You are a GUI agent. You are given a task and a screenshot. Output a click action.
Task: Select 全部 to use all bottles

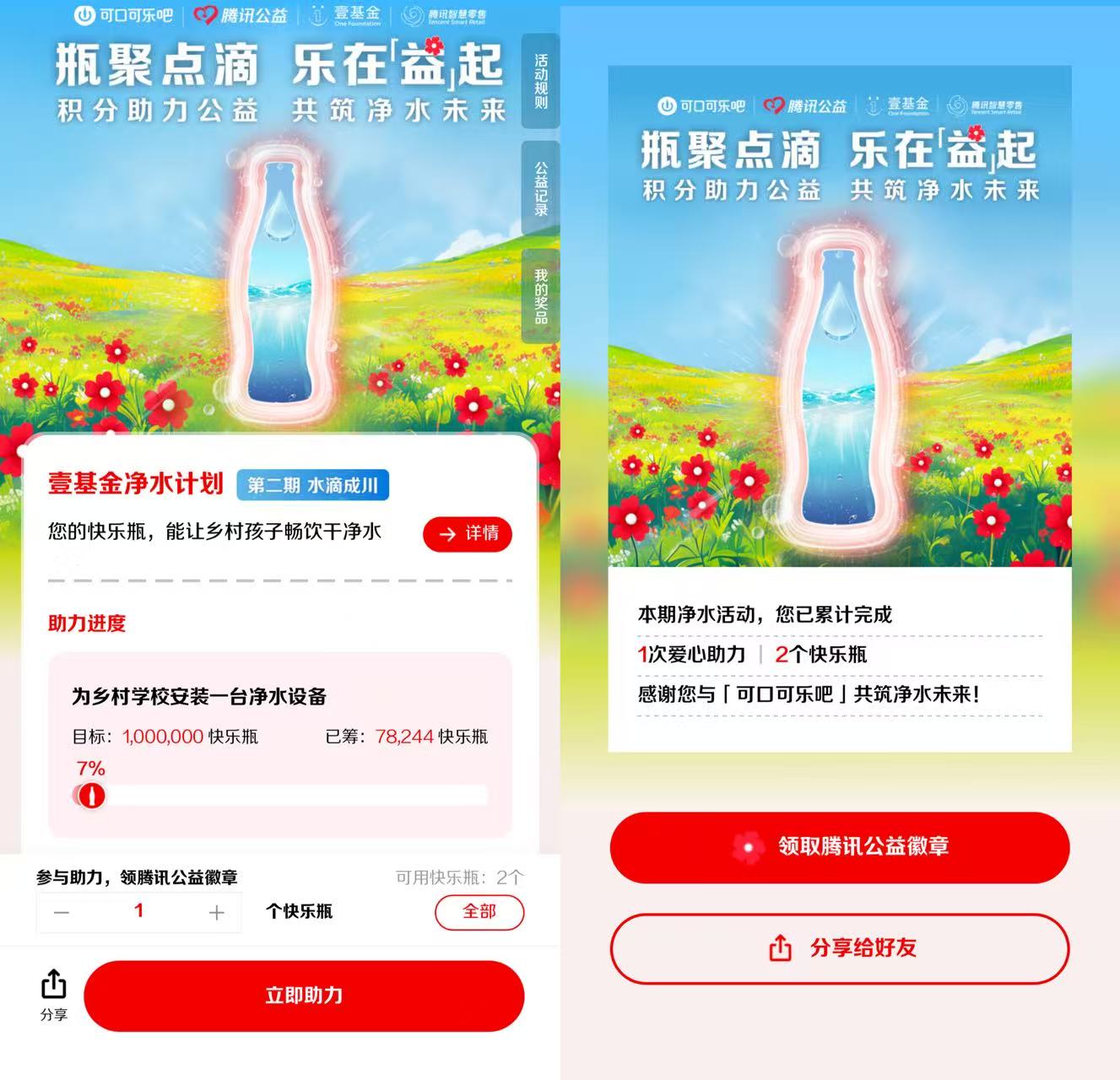pos(479,911)
